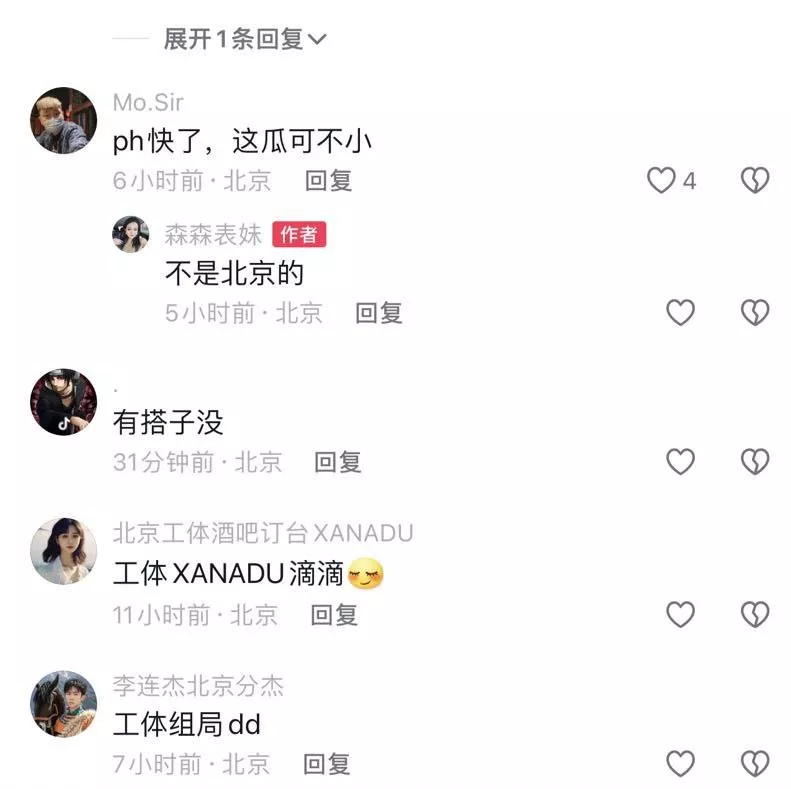Image resolution: width=791 pixels, height=789 pixels.
Task: Reply to the 有搭子没 comment
Action: (x=337, y=462)
